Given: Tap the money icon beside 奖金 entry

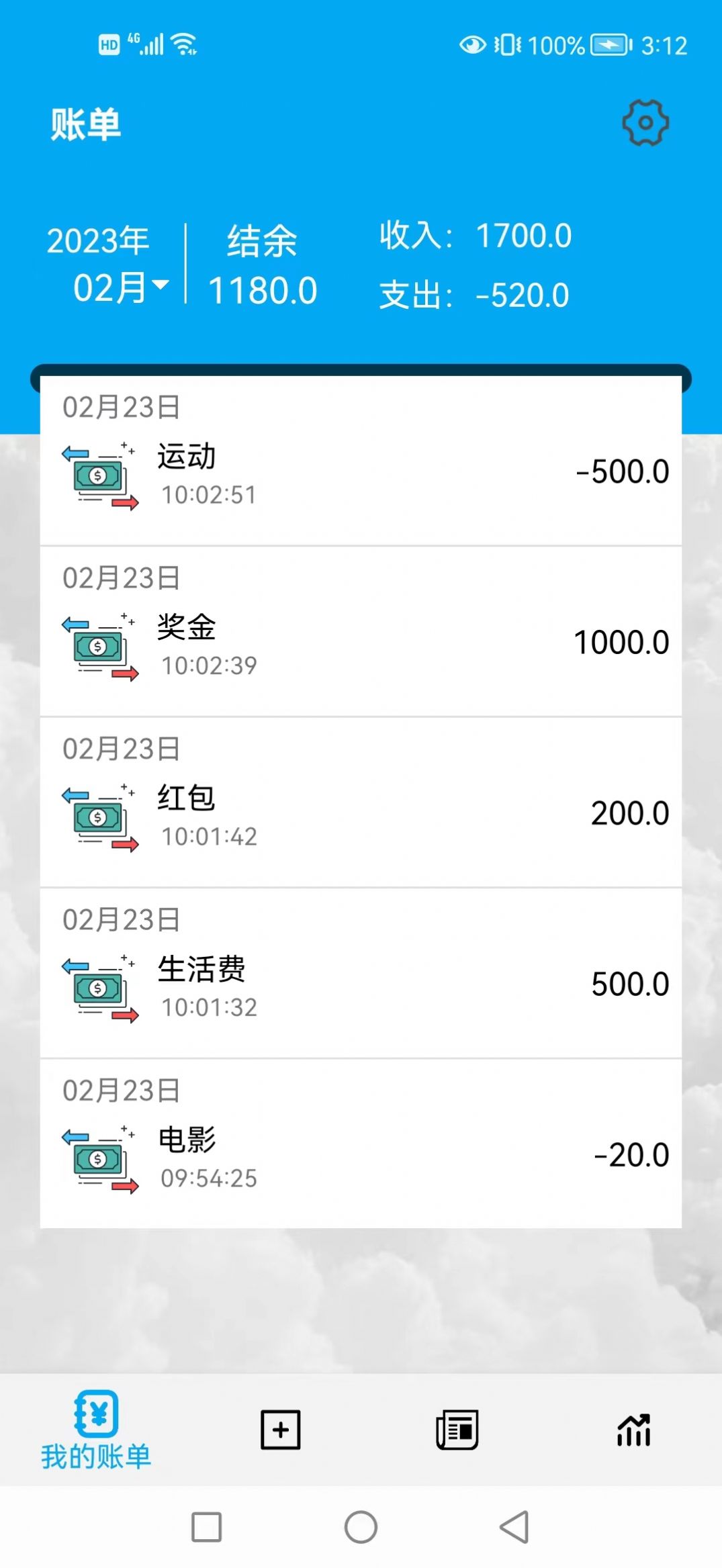Looking at the screenshot, I should (x=101, y=645).
